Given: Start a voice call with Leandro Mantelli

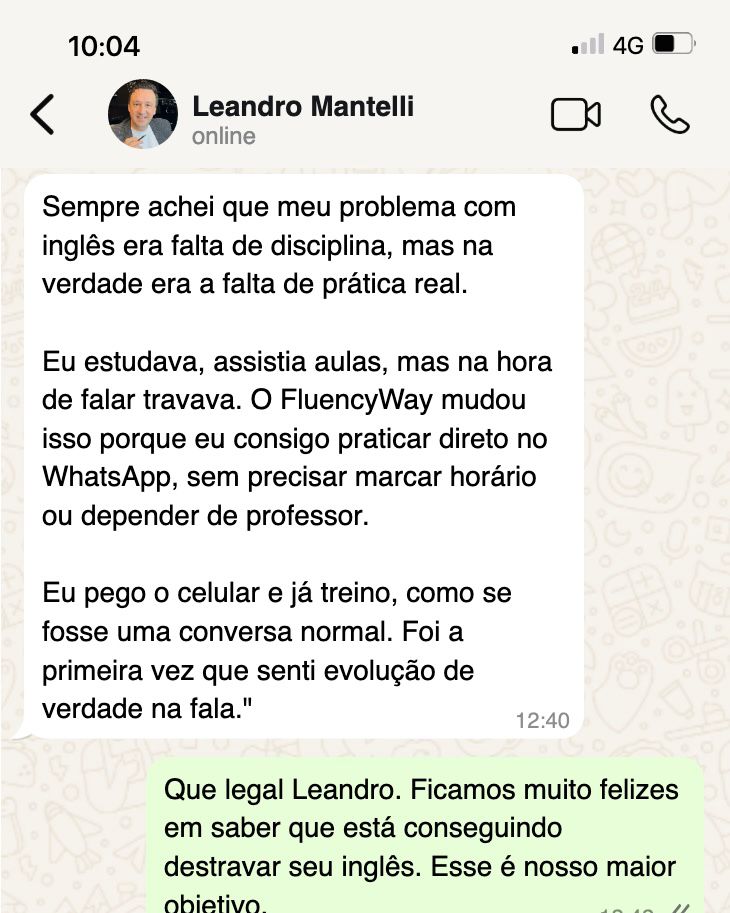Looking at the screenshot, I should point(669,115).
